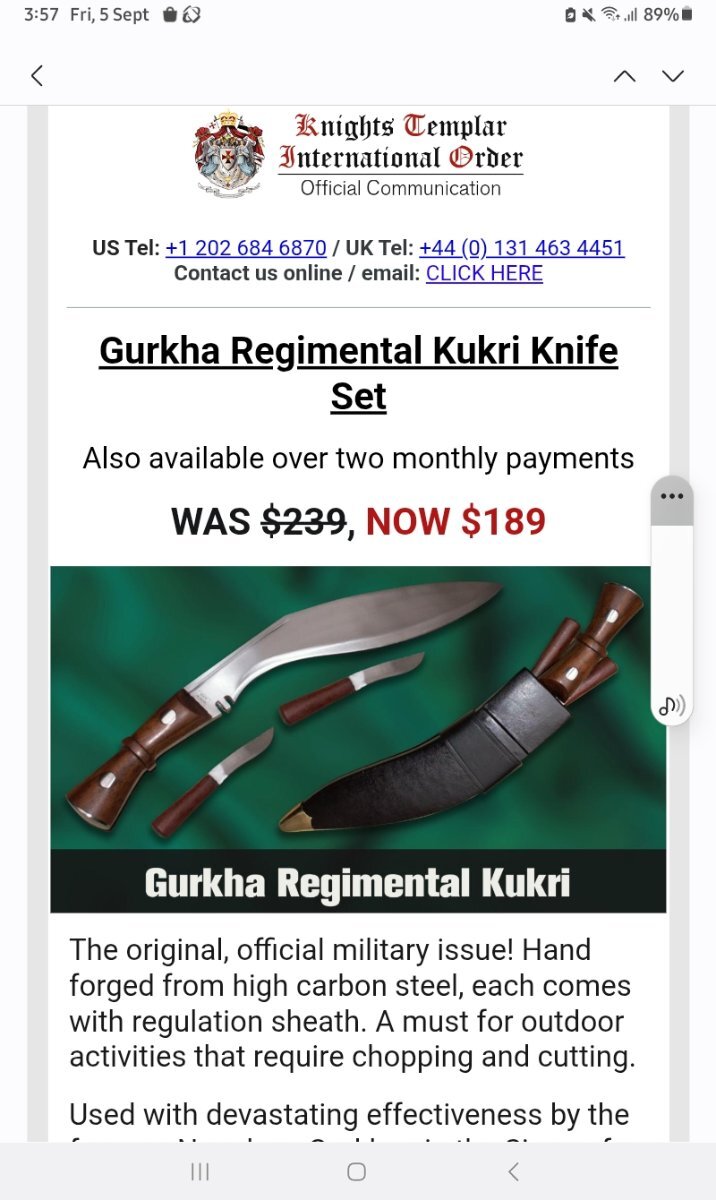Expand the floating panel's three-dot handle
The width and height of the screenshot is (716, 1200).
coord(671,497)
